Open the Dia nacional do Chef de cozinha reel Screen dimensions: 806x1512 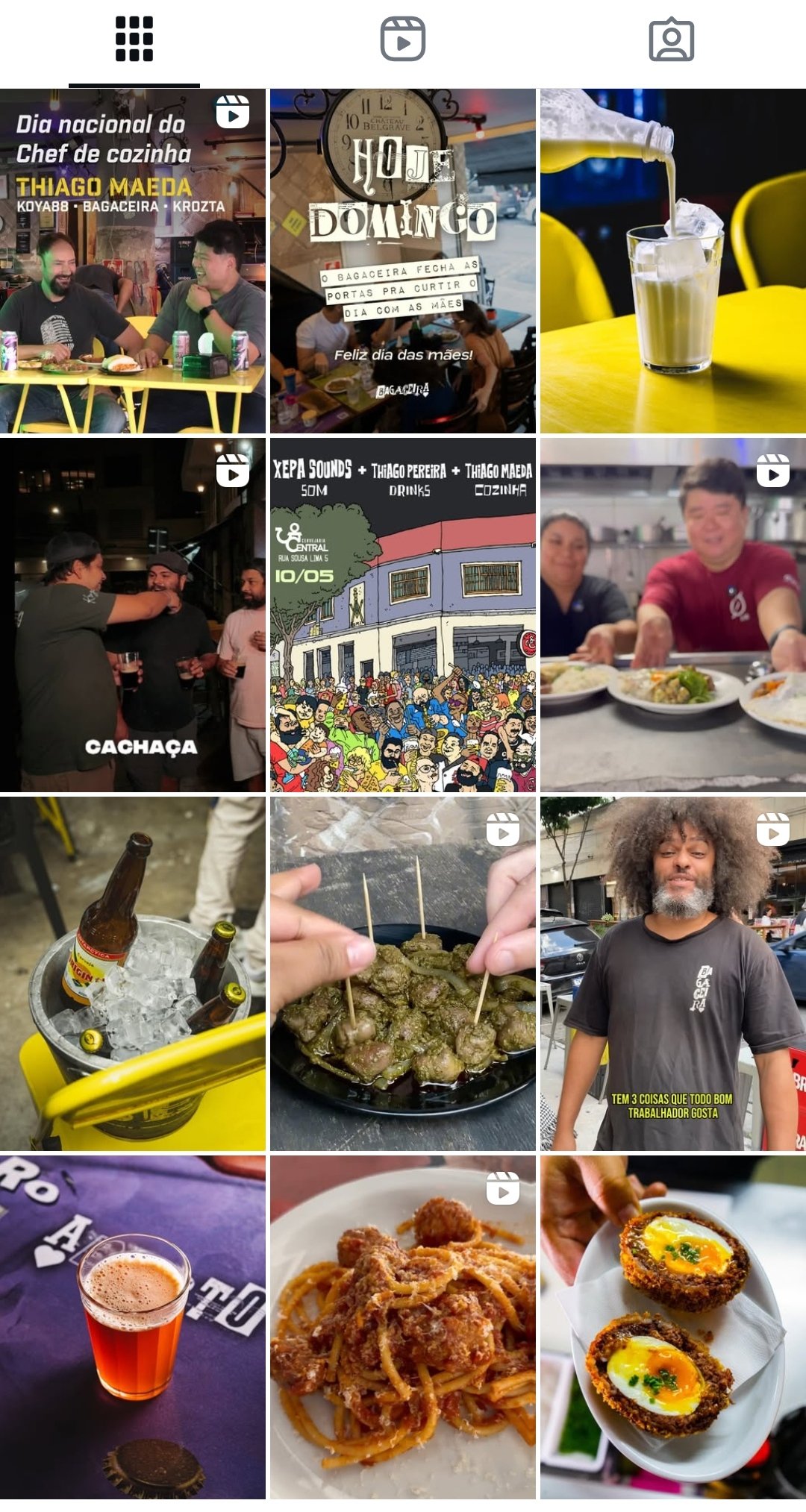(x=133, y=261)
